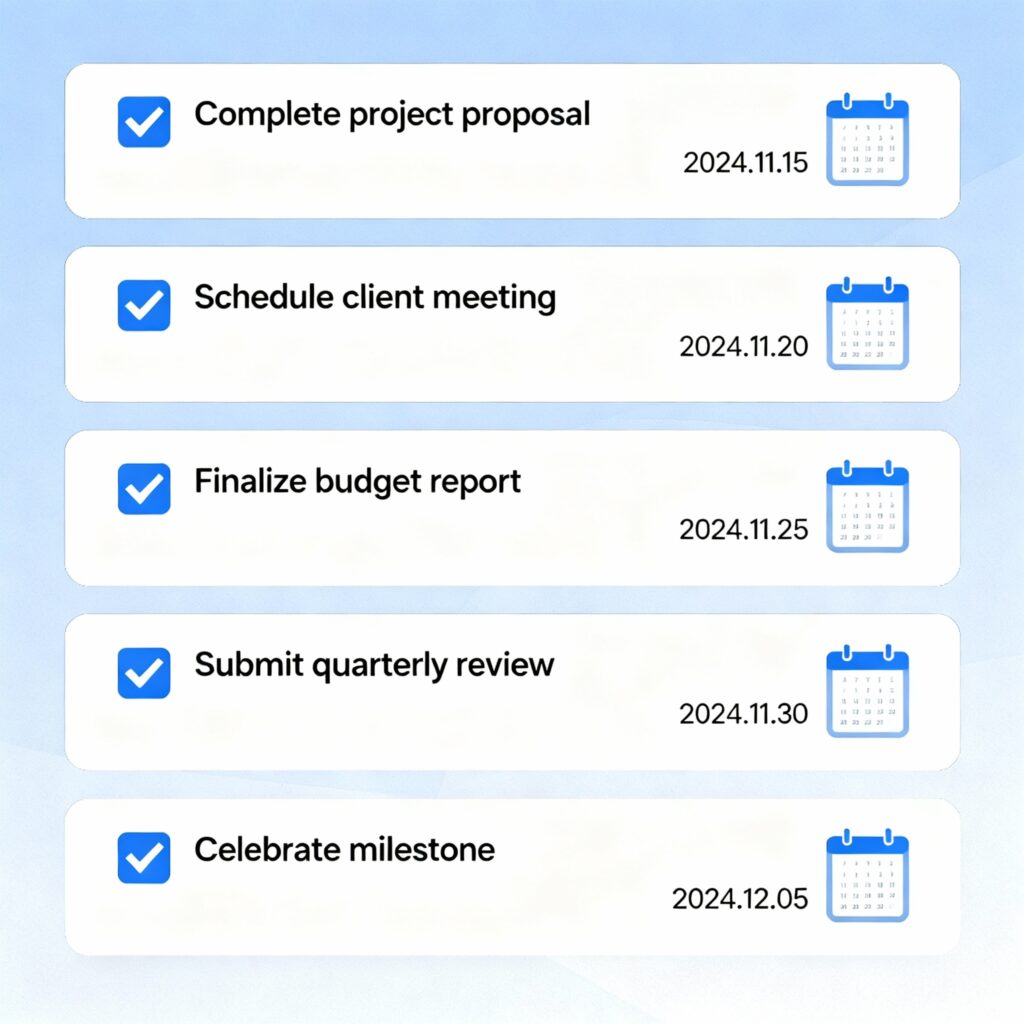The height and width of the screenshot is (1024, 1024).
Task: Uncheck the Submit quarterly review checkbox
Action: pyautogui.click(x=144, y=672)
